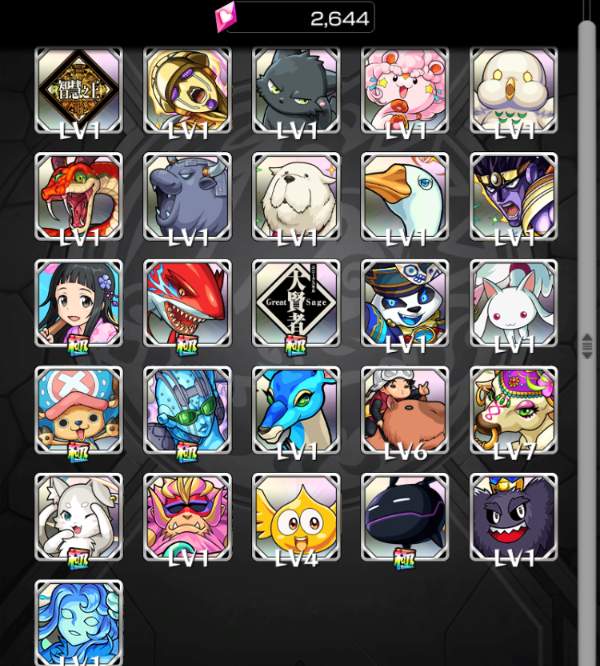This screenshot has width=600, height=666.
Task: Select the Chopper reindeer character tile
Action: [x=78, y=411]
